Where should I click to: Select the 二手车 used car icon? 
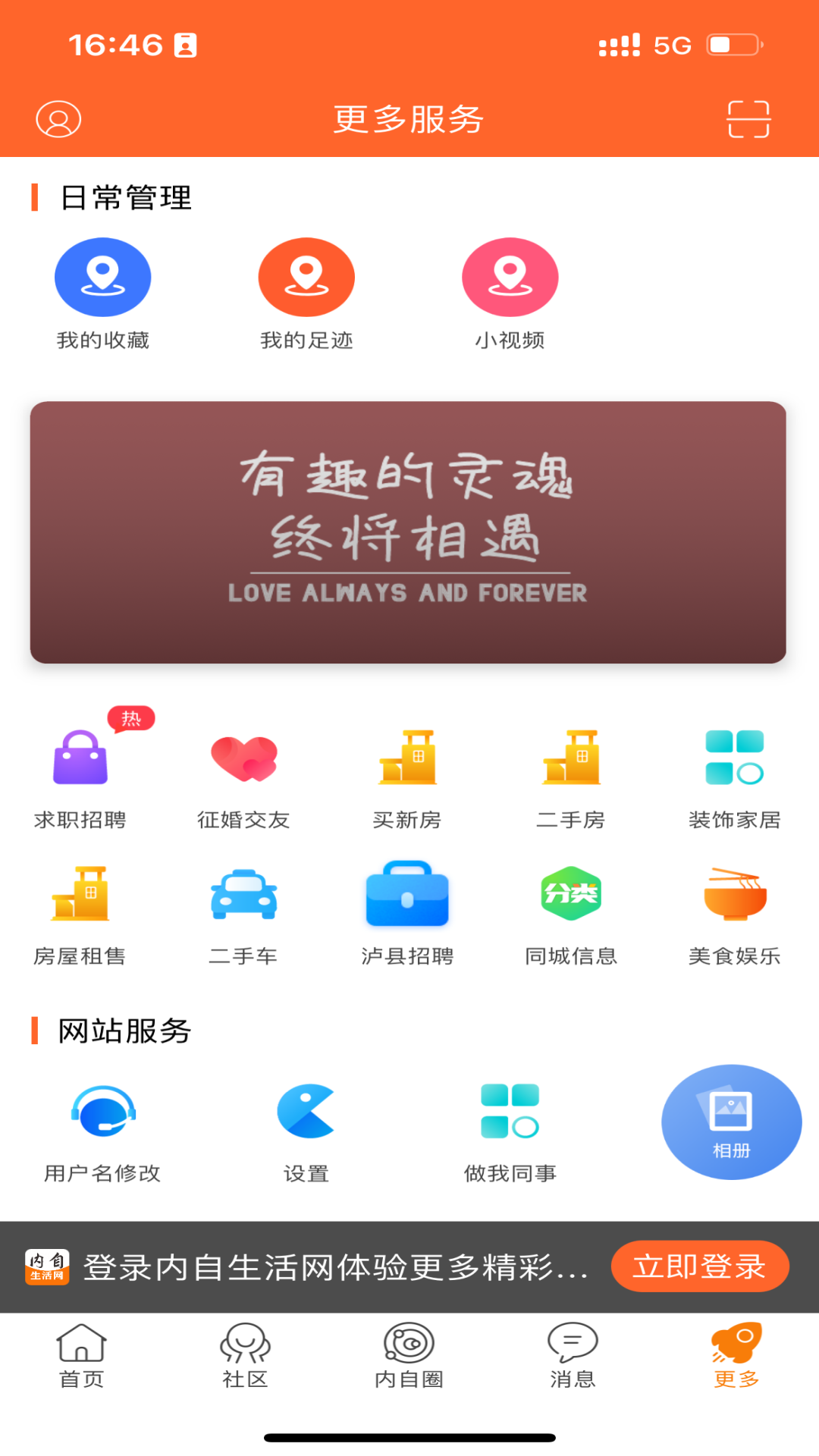(x=243, y=899)
